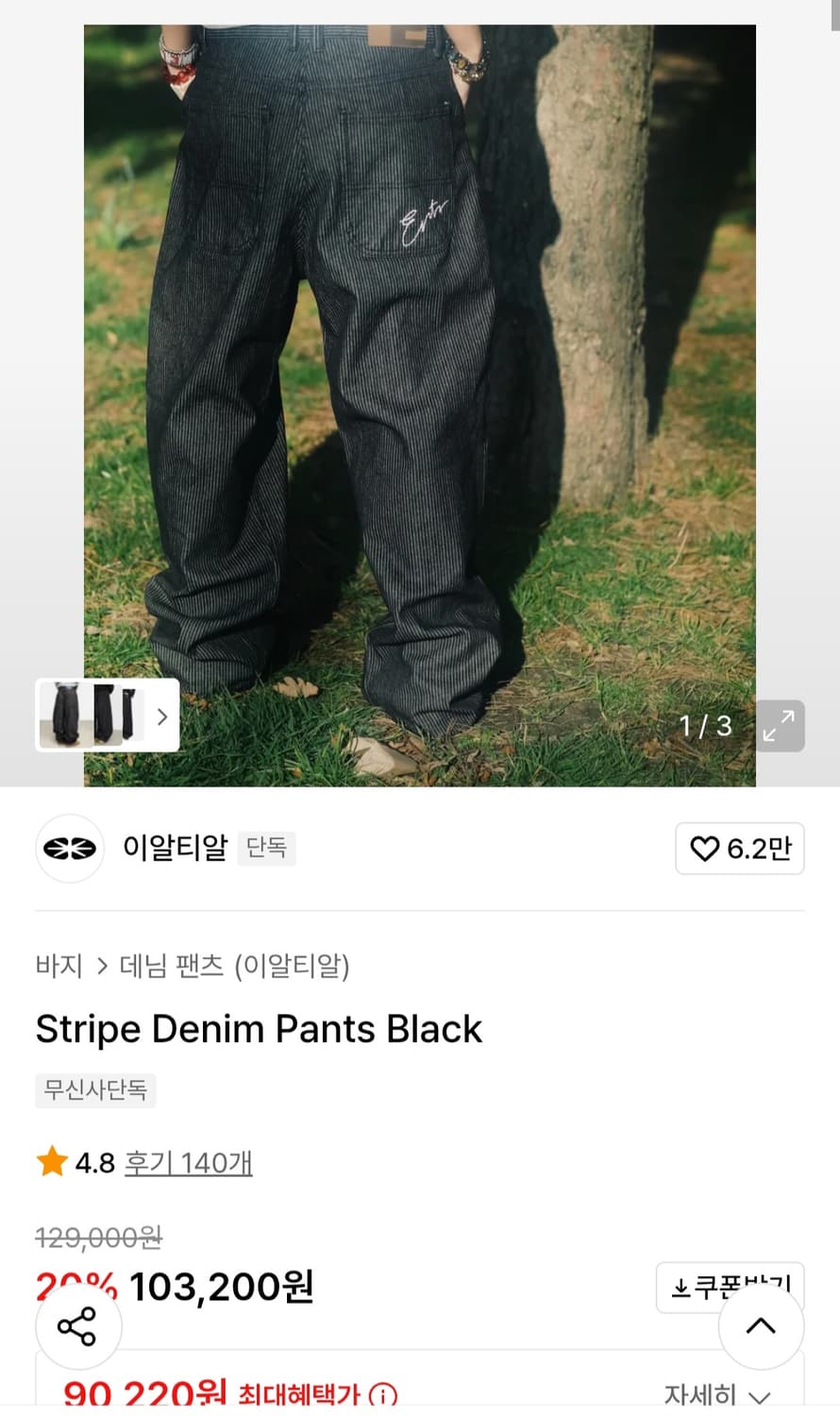Tap download icon inside 쿠폰받기 button
Viewport: 840px width, 1416px height.
pos(681,1285)
